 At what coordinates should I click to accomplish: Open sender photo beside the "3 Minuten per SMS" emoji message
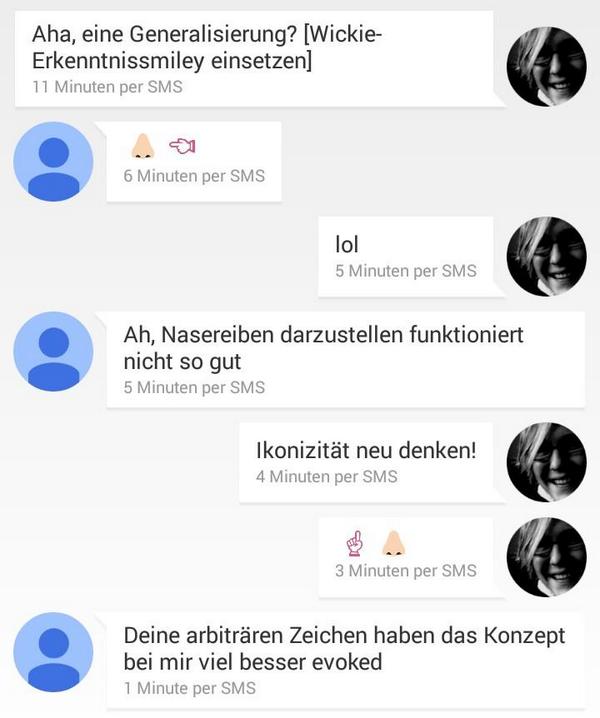tap(546, 557)
